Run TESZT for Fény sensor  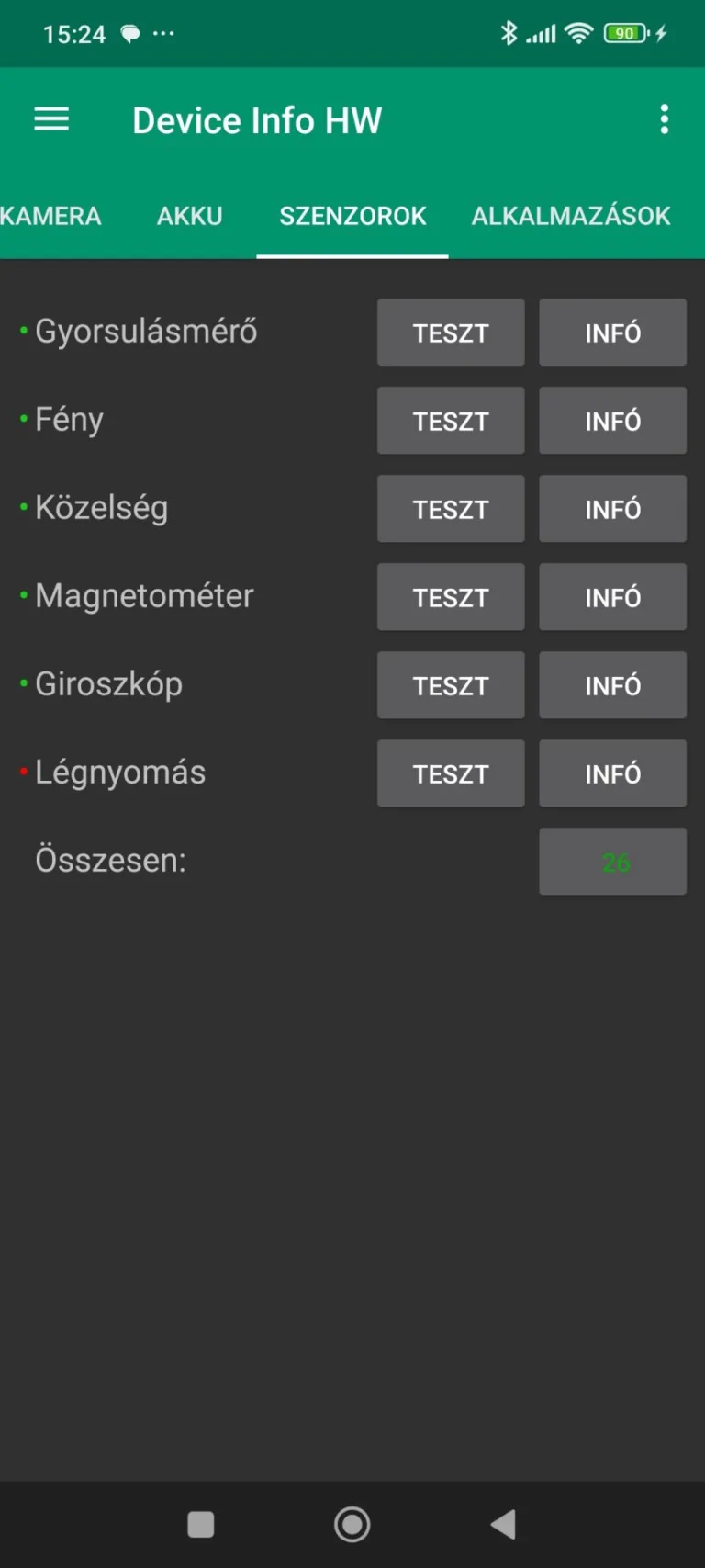coord(451,421)
